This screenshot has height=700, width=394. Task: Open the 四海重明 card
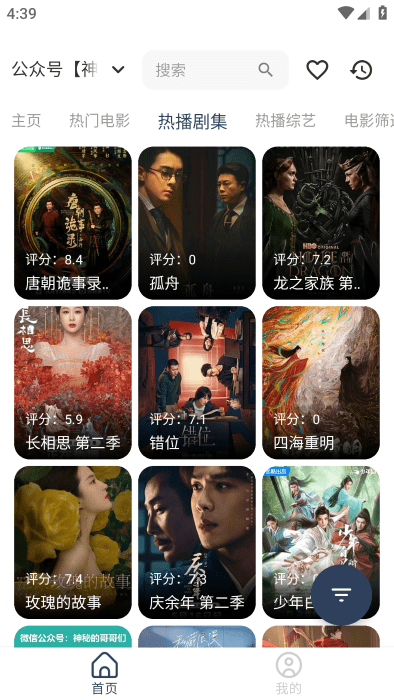(321, 383)
